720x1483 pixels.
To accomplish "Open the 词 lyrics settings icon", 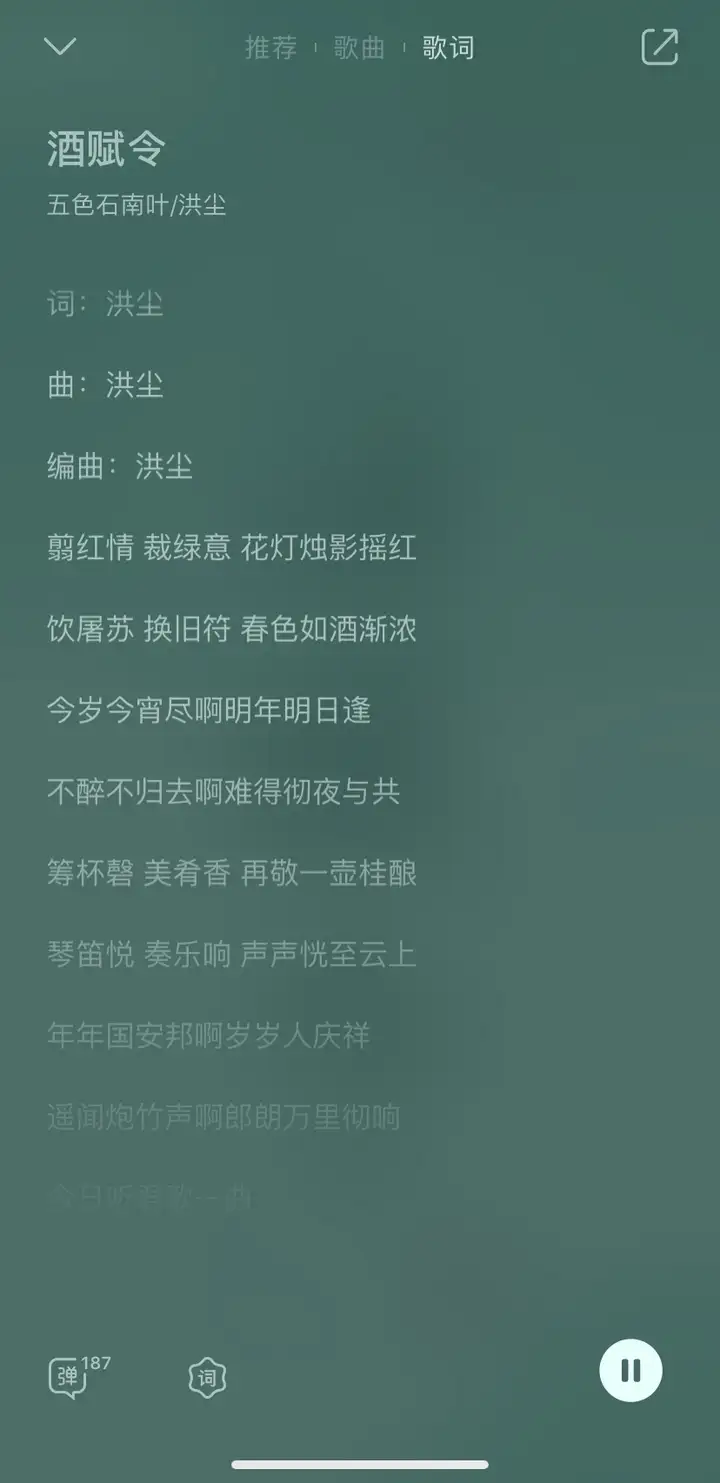I will coord(207,1378).
